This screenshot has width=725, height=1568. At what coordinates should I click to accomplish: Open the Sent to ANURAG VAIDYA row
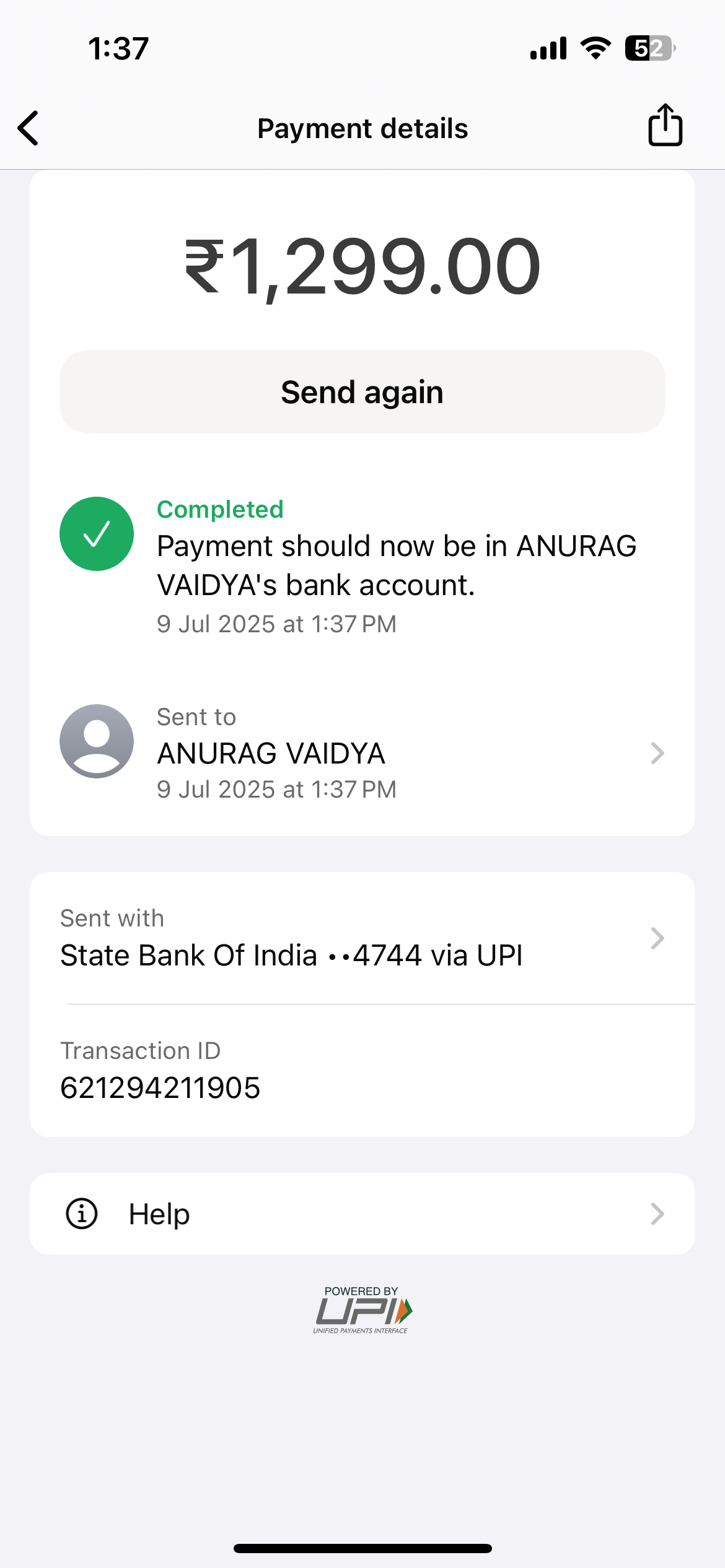click(x=362, y=752)
